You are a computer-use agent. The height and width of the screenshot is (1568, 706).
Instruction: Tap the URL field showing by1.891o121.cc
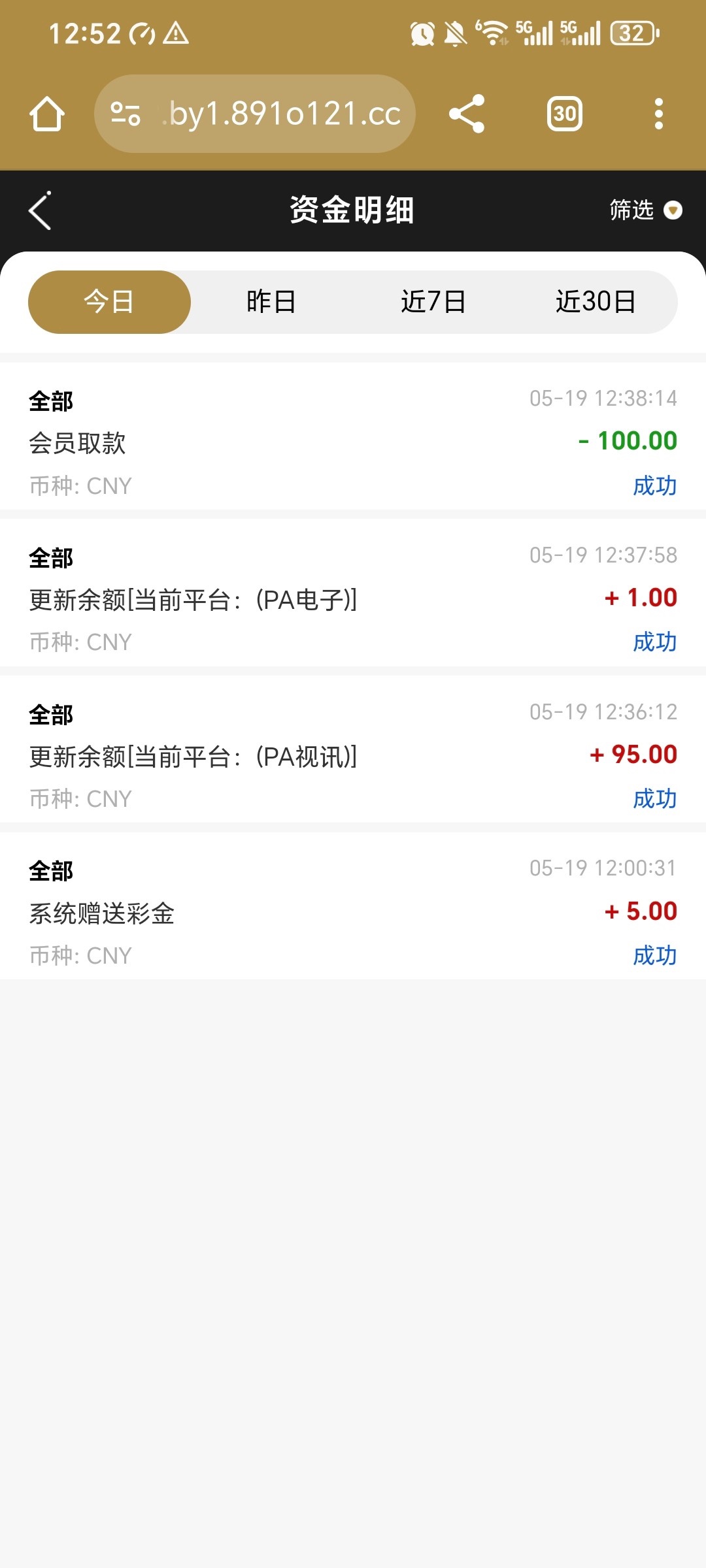click(280, 114)
